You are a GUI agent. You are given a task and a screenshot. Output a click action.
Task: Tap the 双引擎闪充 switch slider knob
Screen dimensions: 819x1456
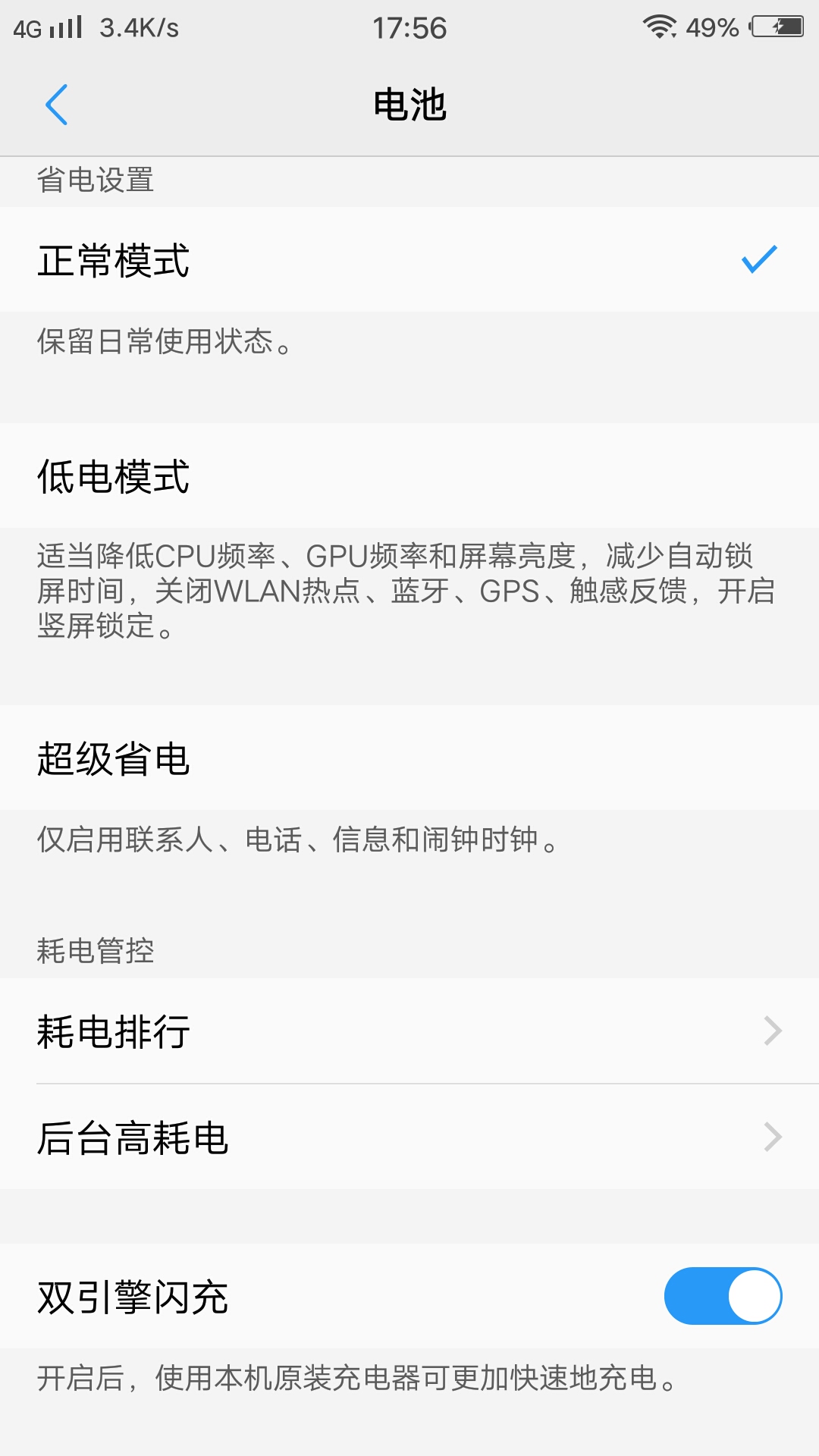756,1297
